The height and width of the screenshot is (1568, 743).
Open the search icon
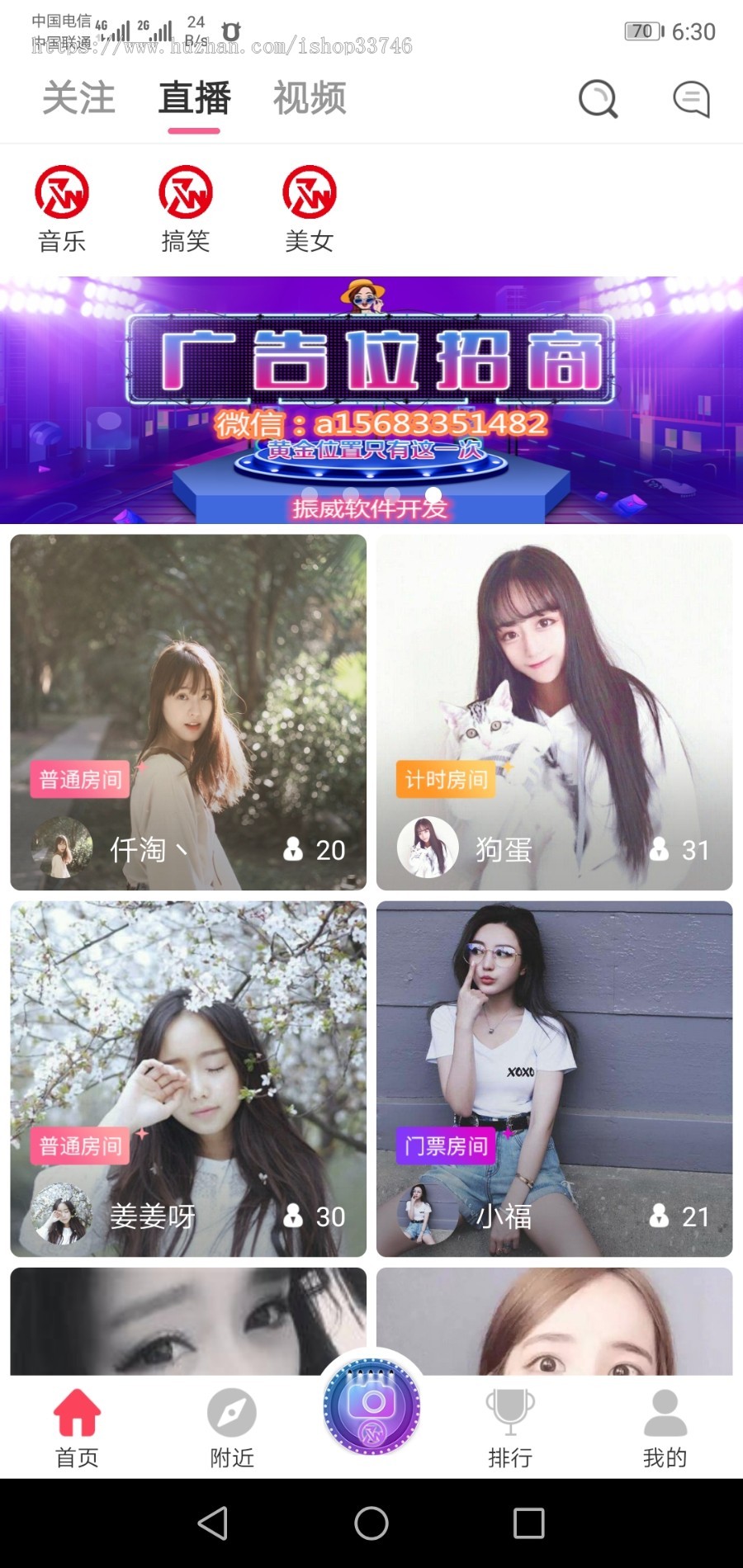click(x=599, y=99)
